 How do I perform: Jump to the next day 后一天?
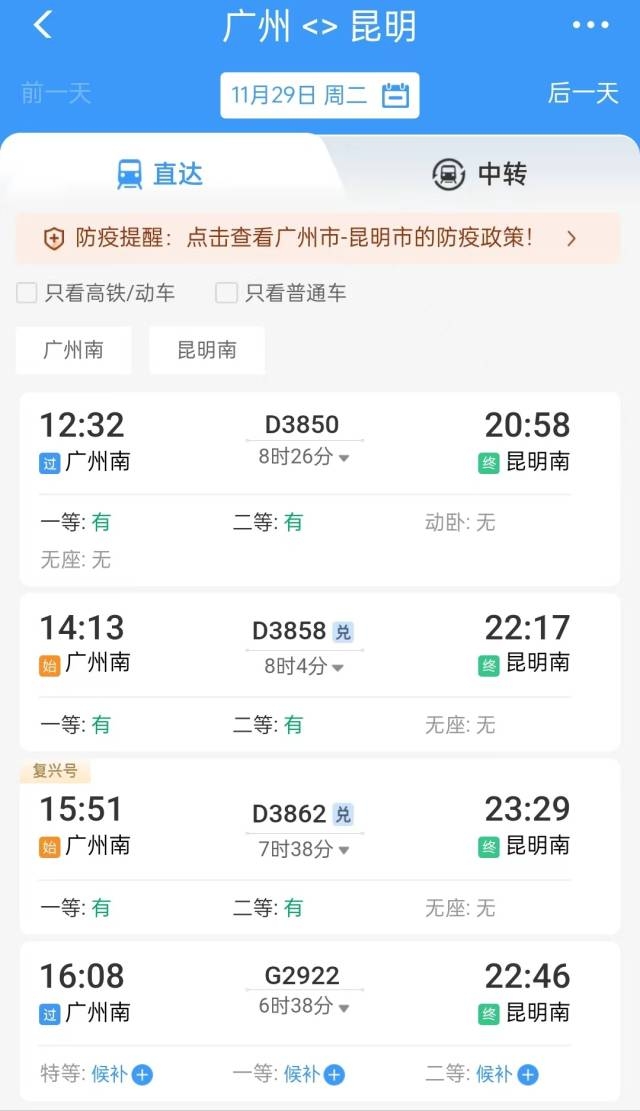tap(583, 93)
